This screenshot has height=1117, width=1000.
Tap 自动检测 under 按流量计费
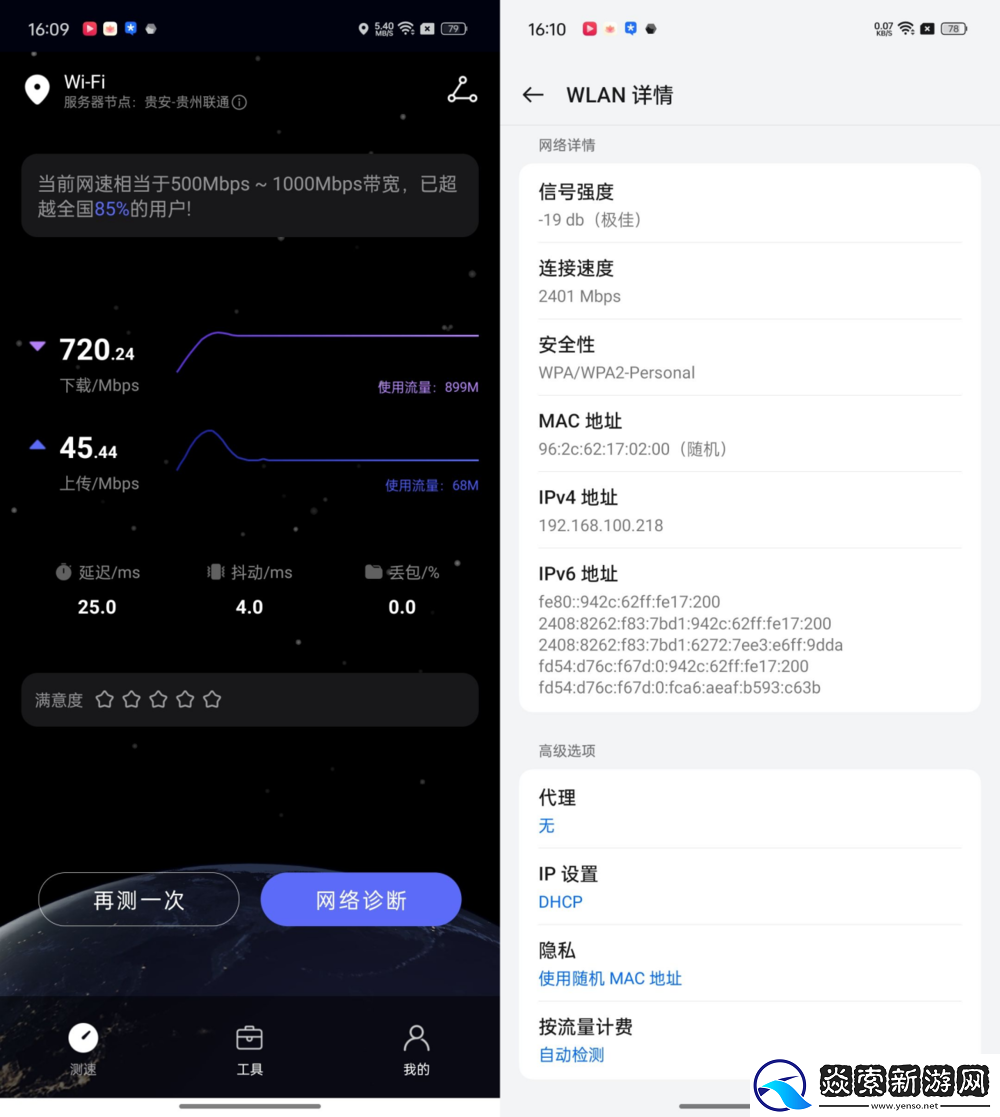pyautogui.click(x=571, y=1054)
